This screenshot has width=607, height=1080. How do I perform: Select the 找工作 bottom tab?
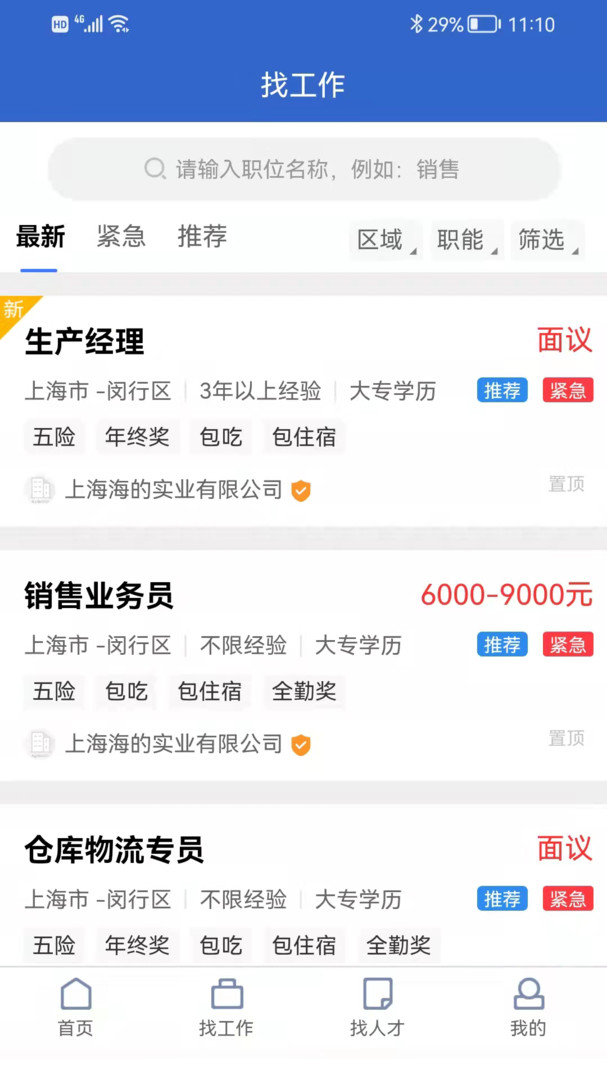point(227,1008)
